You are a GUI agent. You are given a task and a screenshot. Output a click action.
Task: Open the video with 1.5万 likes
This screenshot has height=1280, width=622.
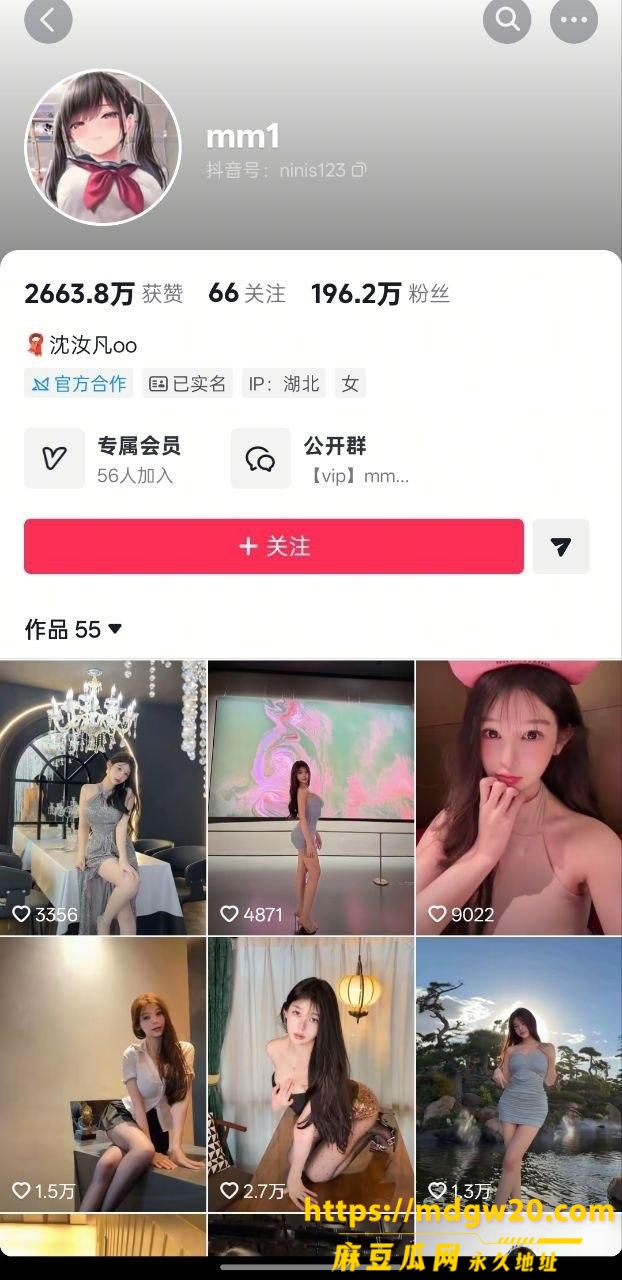pyautogui.click(x=103, y=1074)
